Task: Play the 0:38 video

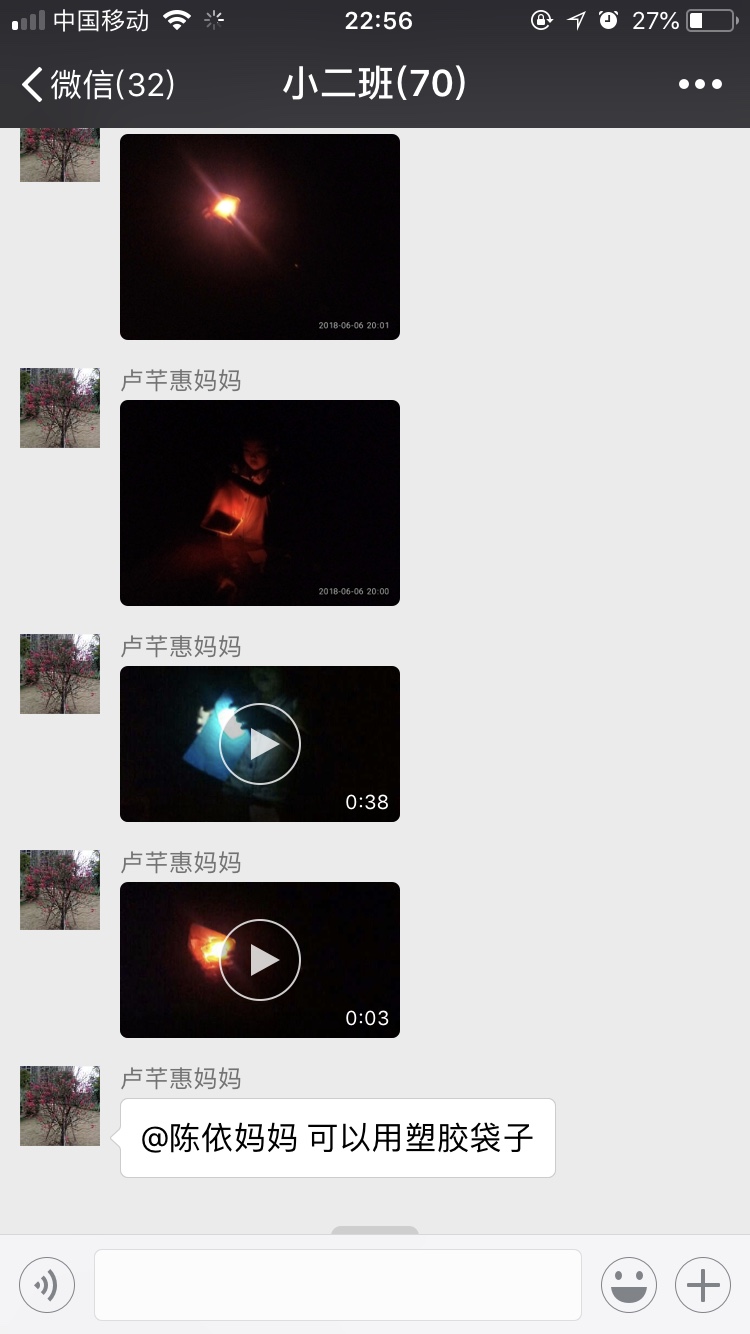Action: pyautogui.click(x=260, y=744)
